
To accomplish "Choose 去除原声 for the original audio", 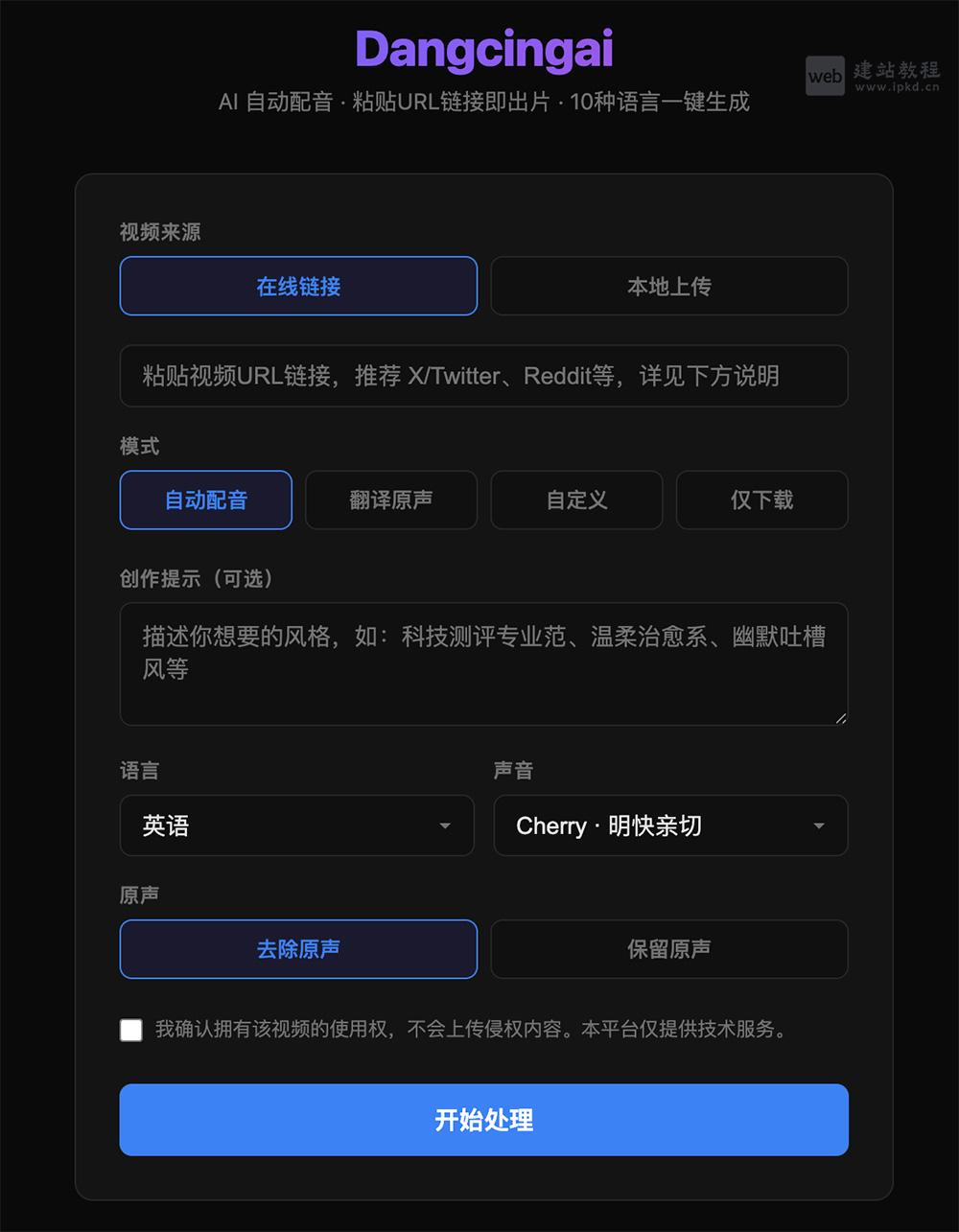I will (298, 949).
